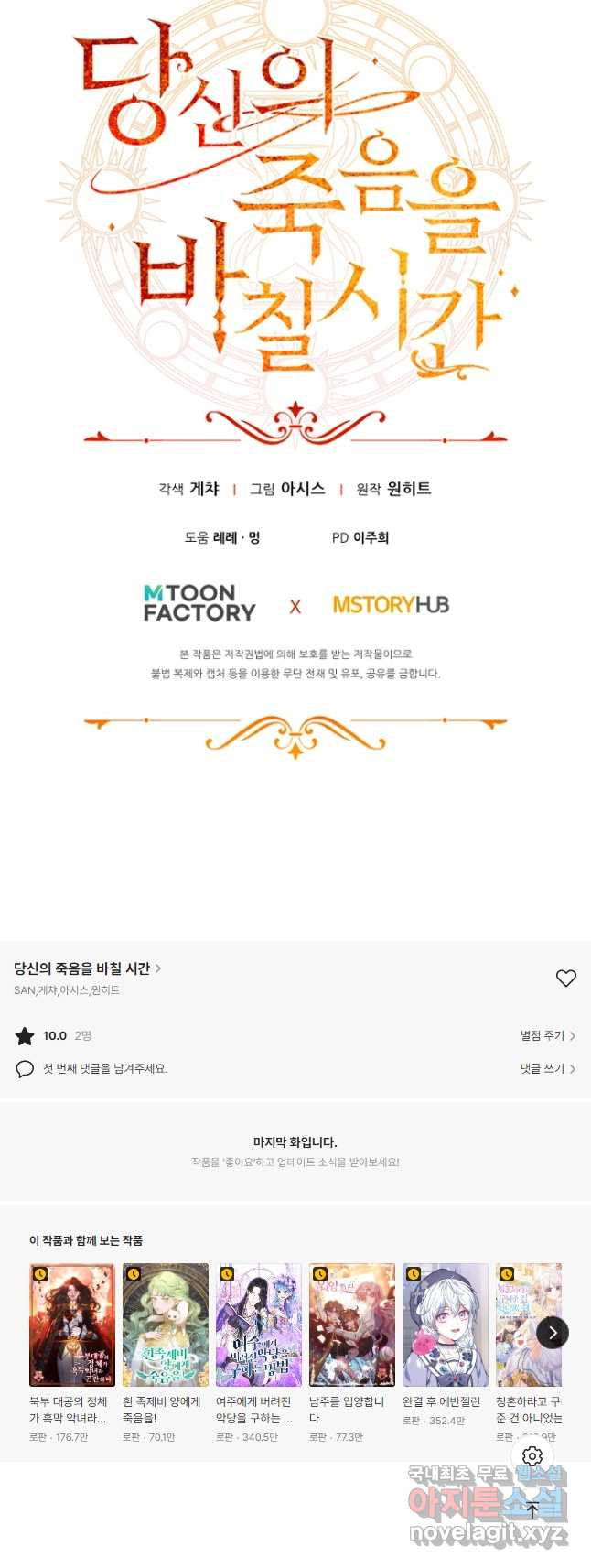The width and height of the screenshot is (591, 1568).
Task: Tap 댓글 쓰기 to write a comment
Action: [547, 1068]
